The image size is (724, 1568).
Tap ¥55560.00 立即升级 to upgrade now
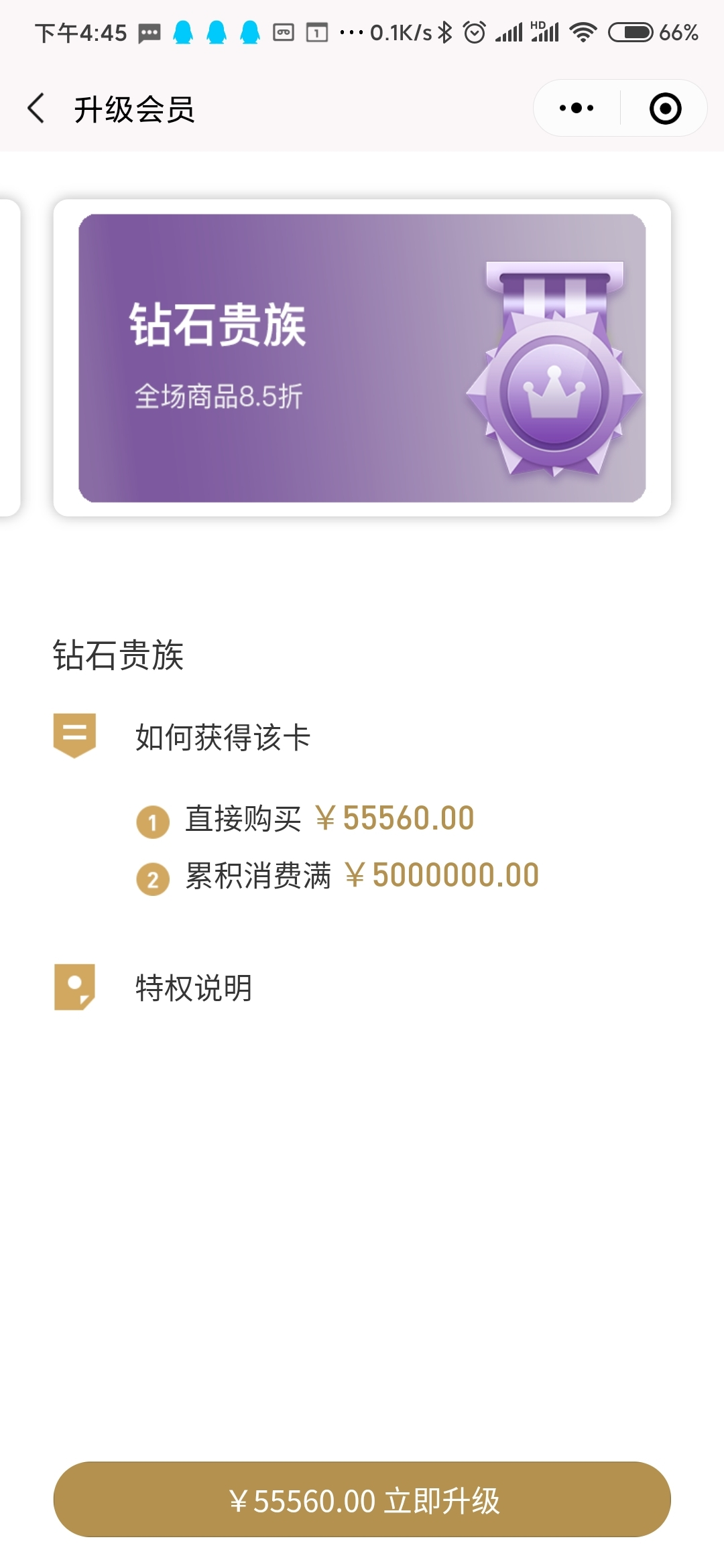click(362, 1501)
